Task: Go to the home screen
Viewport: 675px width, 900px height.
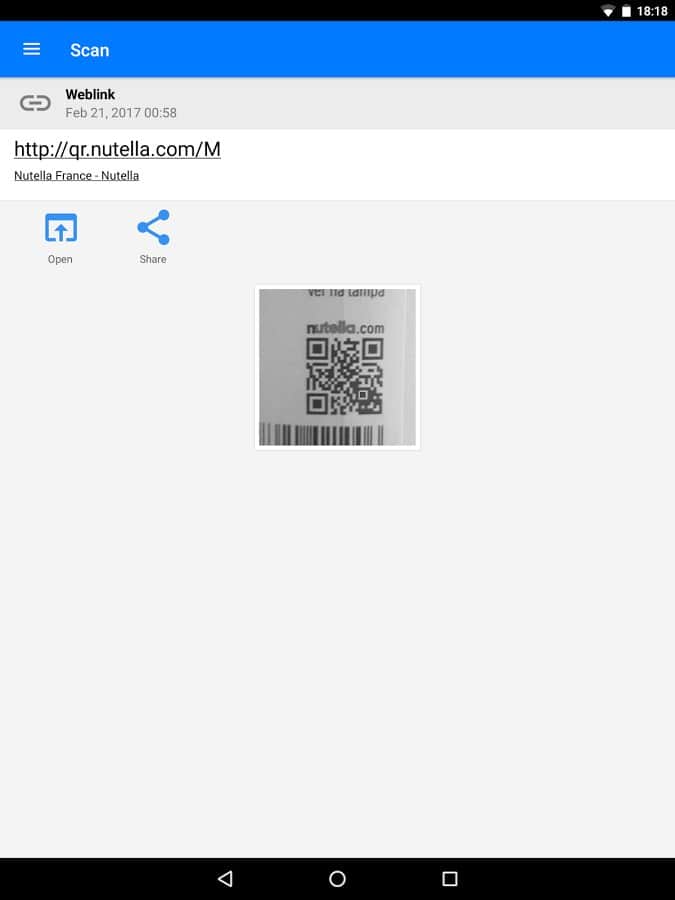Action: 337,879
